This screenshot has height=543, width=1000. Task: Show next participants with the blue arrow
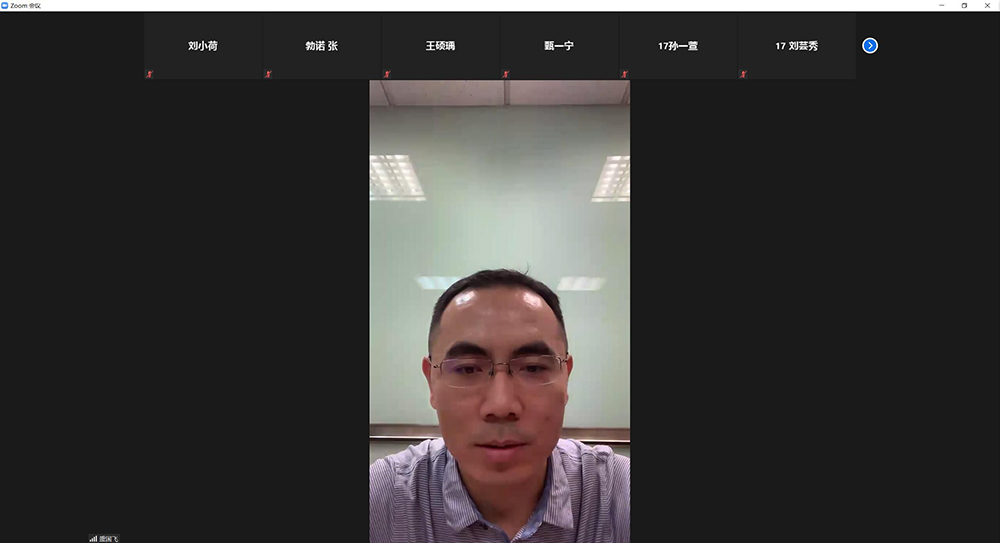[870, 45]
